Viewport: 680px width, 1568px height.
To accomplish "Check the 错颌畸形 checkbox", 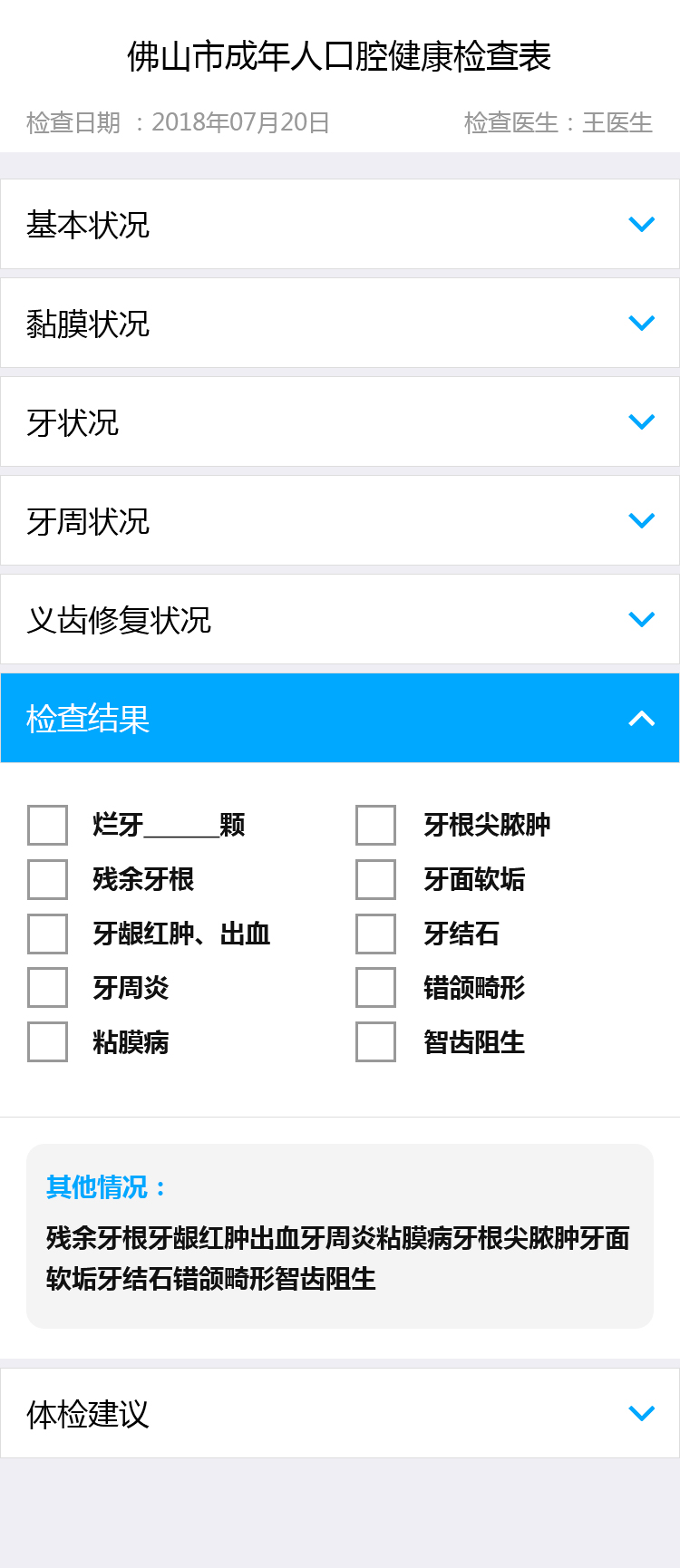I will point(375,988).
